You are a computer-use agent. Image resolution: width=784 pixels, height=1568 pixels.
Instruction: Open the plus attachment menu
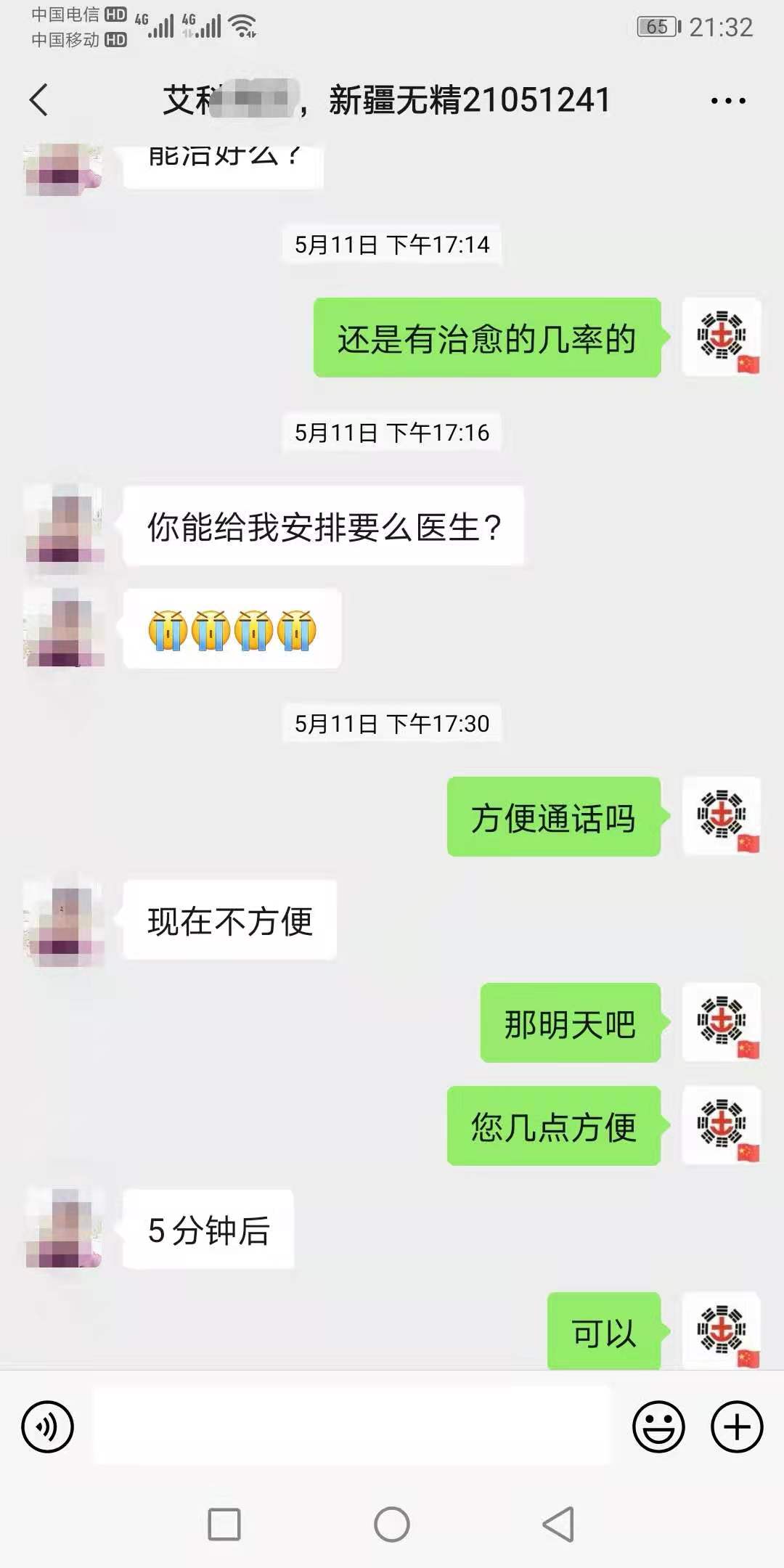click(x=736, y=1426)
